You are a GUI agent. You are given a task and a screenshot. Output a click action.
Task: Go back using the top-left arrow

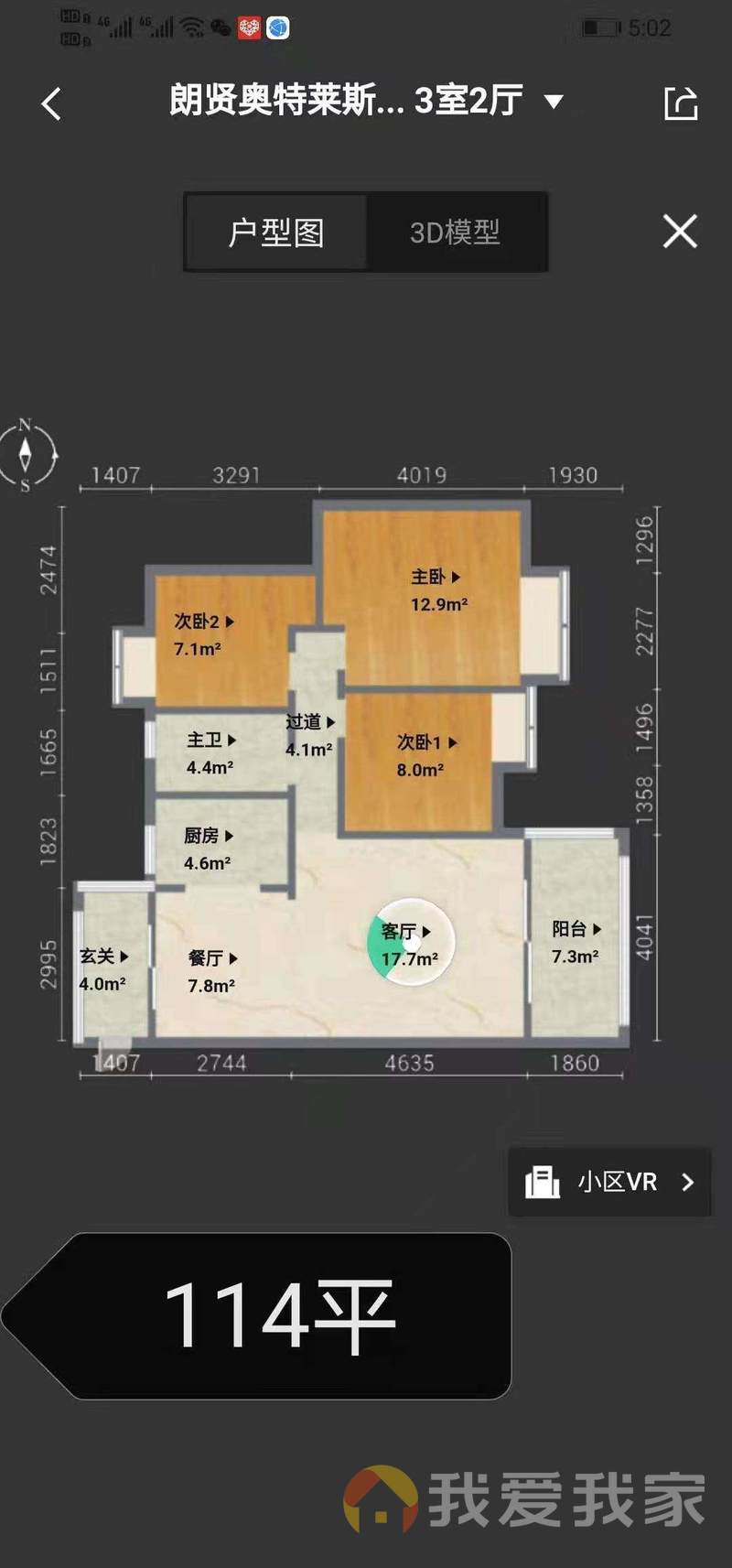click(52, 103)
